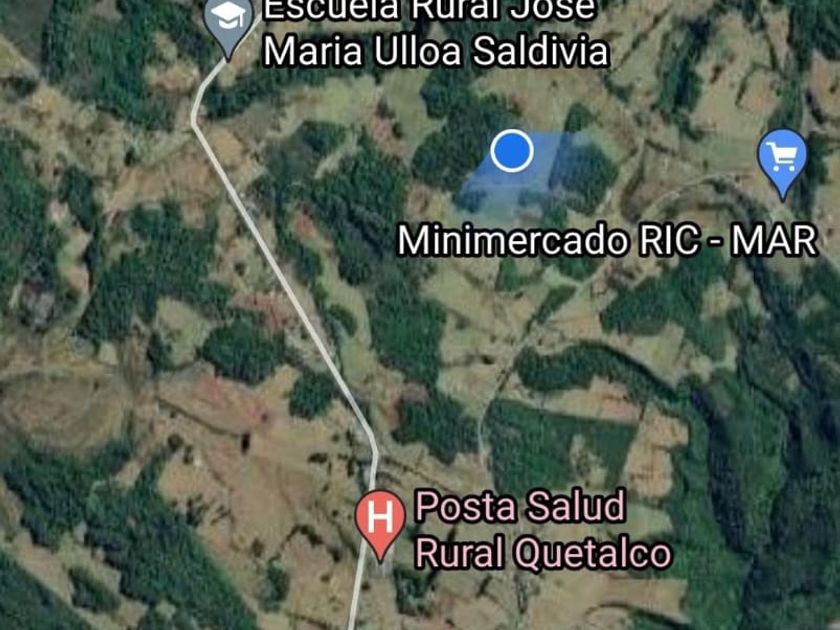Tap the blue current location dot

[x=512, y=151]
